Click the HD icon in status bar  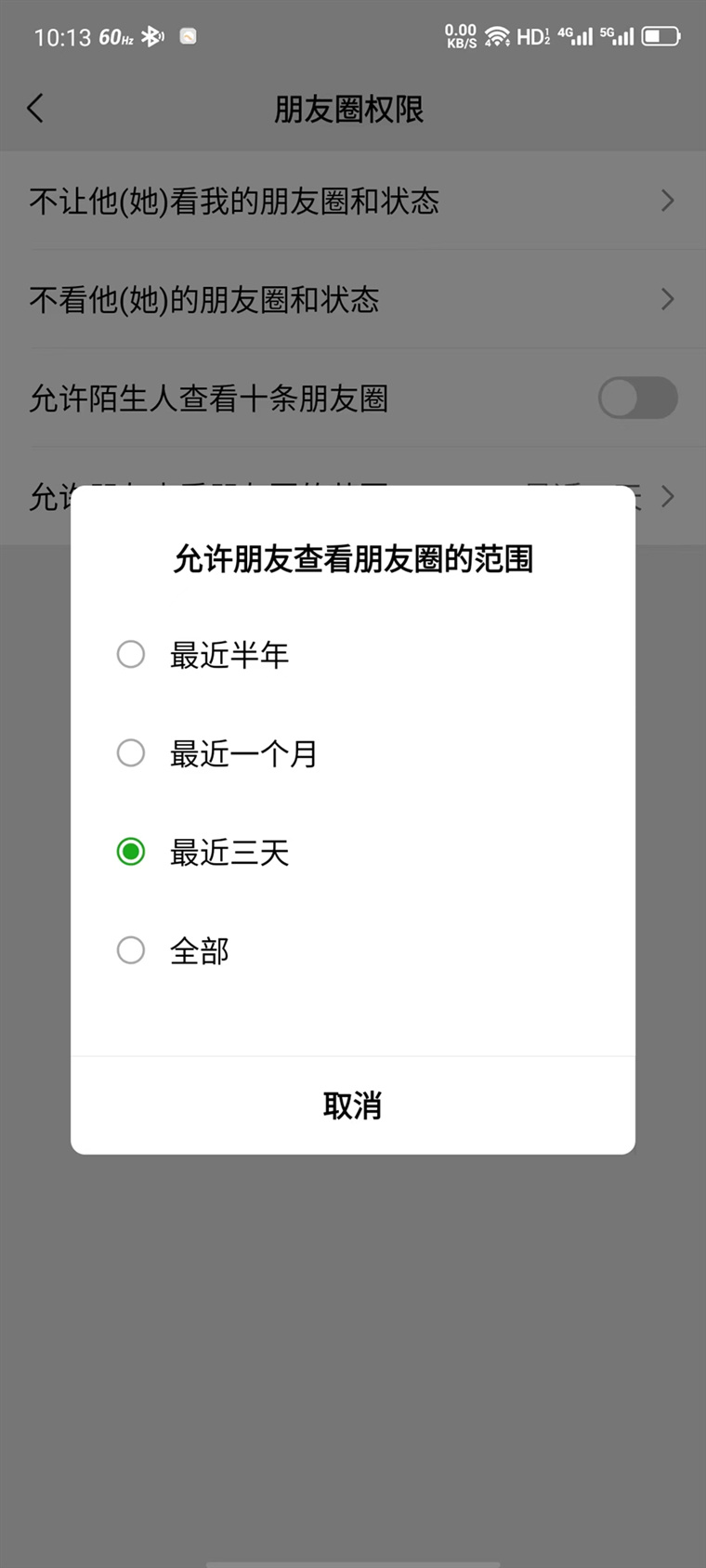coord(532,37)
